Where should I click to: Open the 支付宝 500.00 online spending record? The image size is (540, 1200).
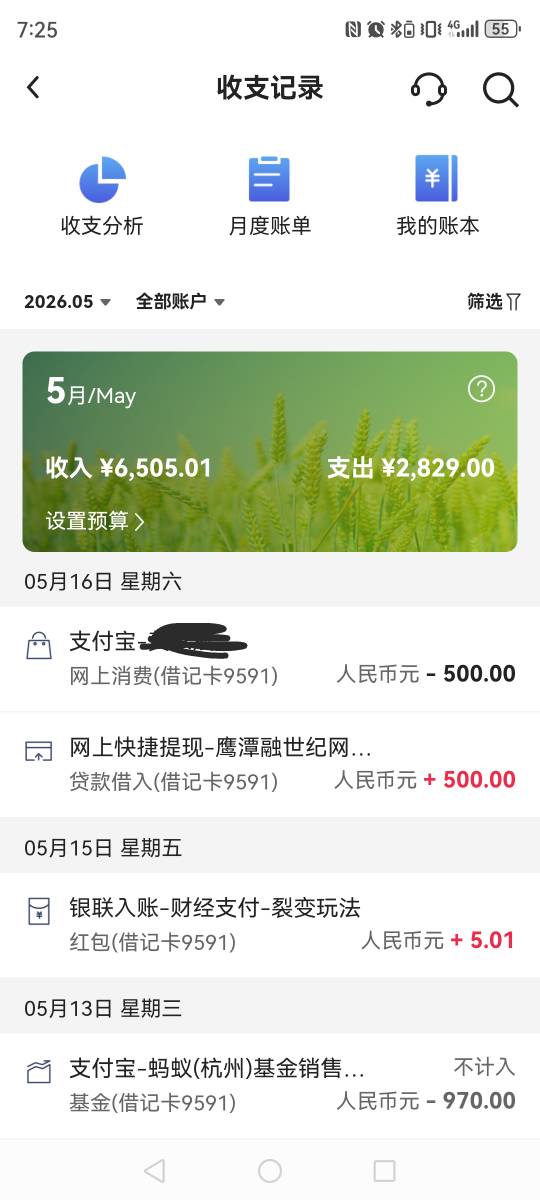point(270,659)
